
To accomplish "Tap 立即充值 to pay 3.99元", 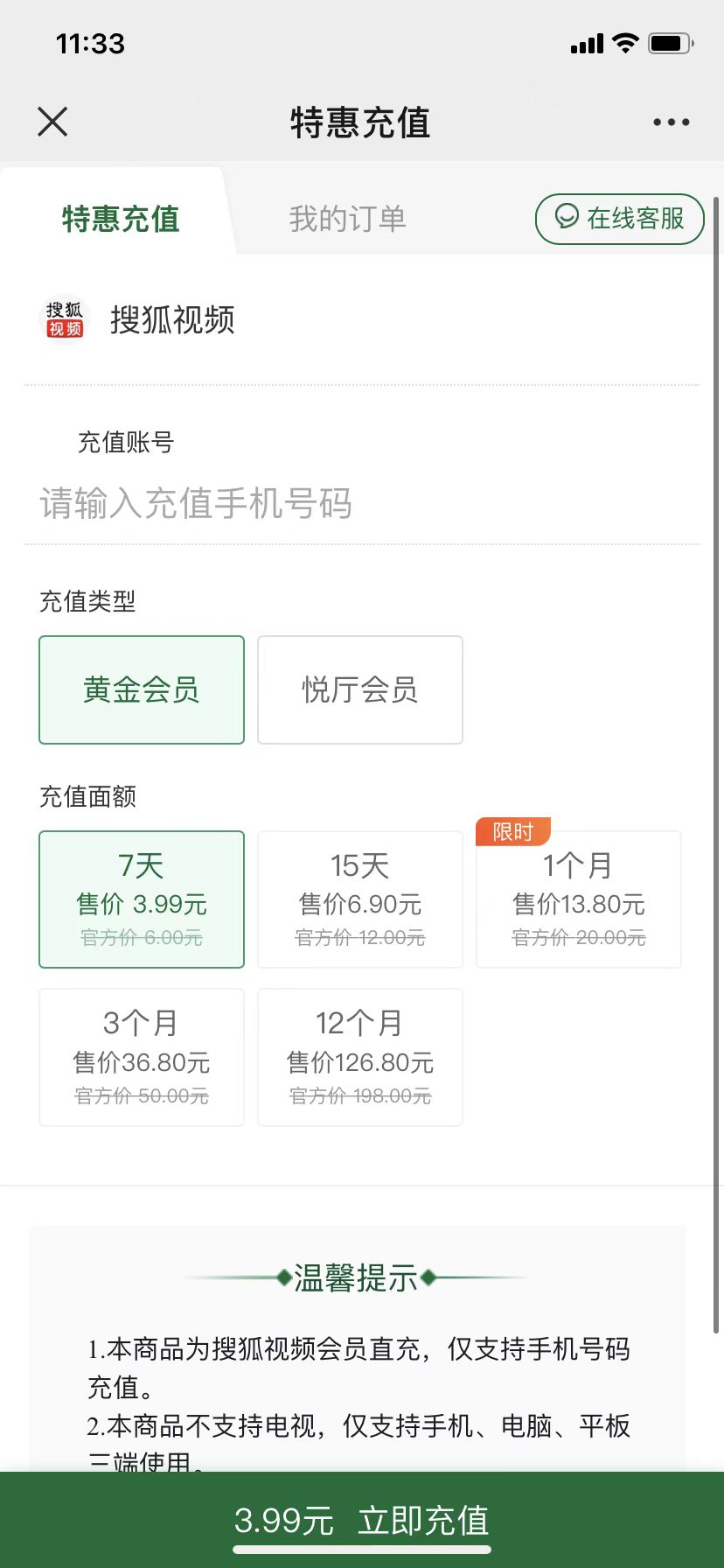I will click(x=362, y=1520).
